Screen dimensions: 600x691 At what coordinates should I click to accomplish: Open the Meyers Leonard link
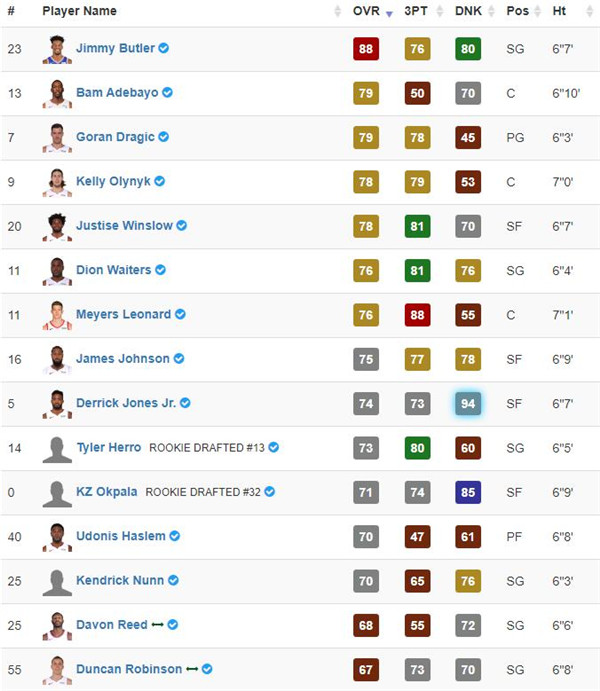123,314
